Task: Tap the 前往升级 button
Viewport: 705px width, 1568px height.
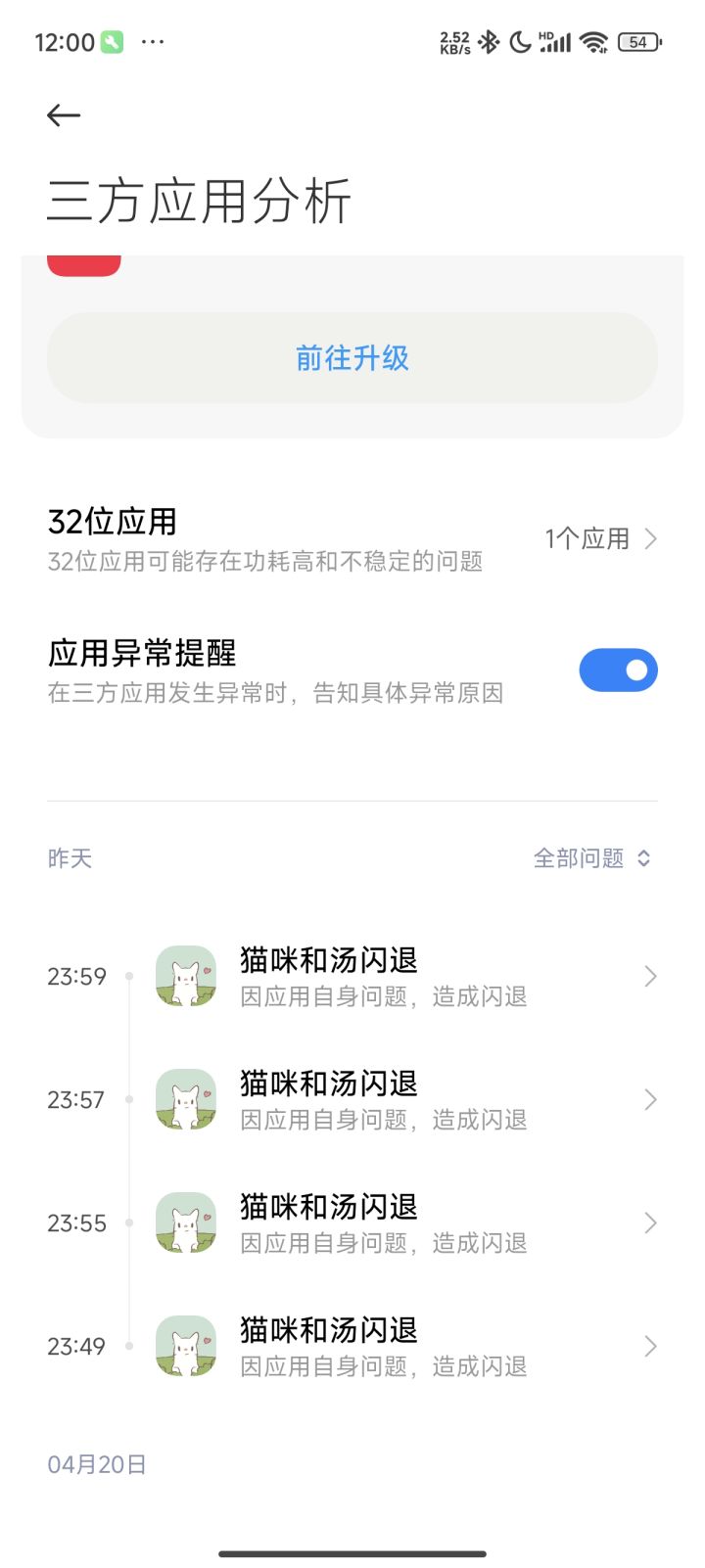Action: [x=352, y=358]
